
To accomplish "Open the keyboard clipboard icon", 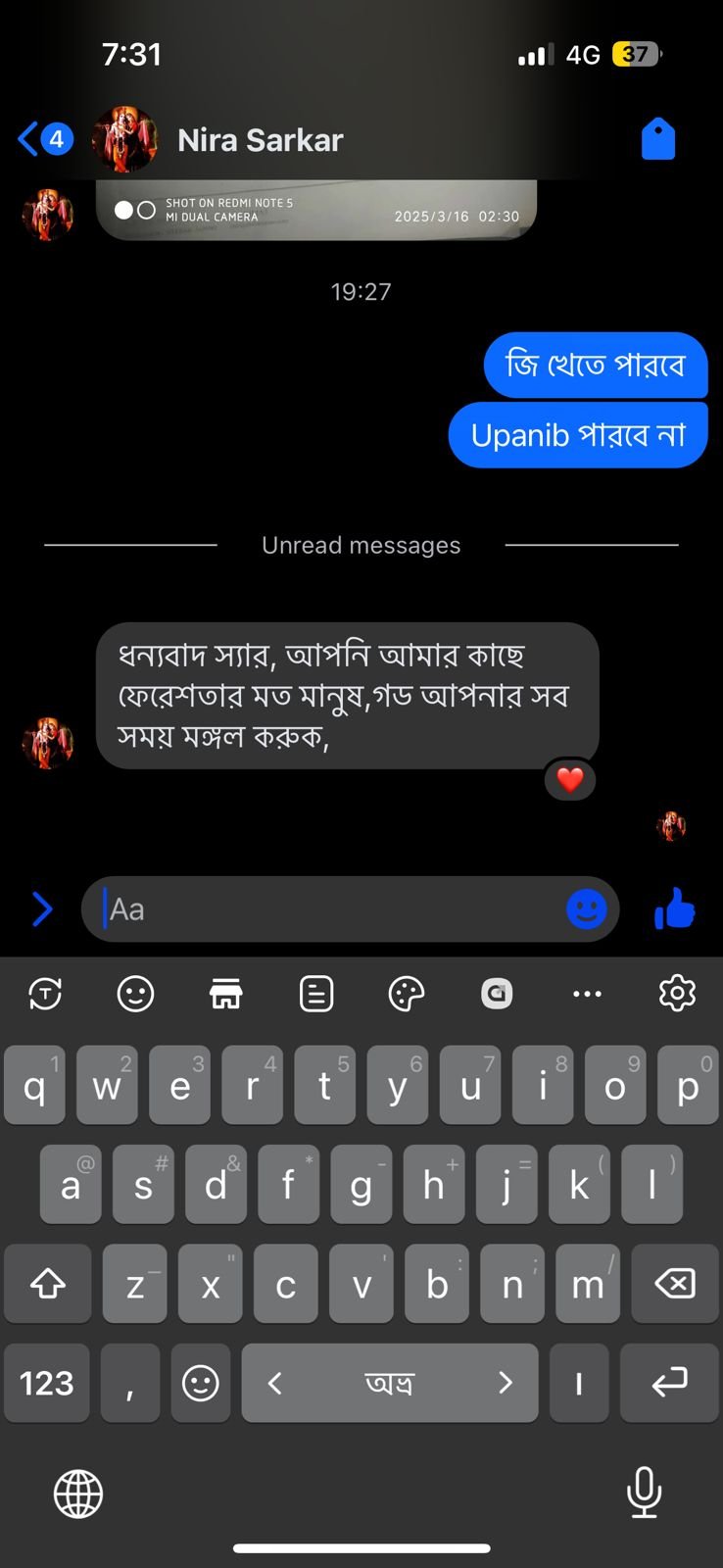I will pyautogui.click(x=315, y=994).
